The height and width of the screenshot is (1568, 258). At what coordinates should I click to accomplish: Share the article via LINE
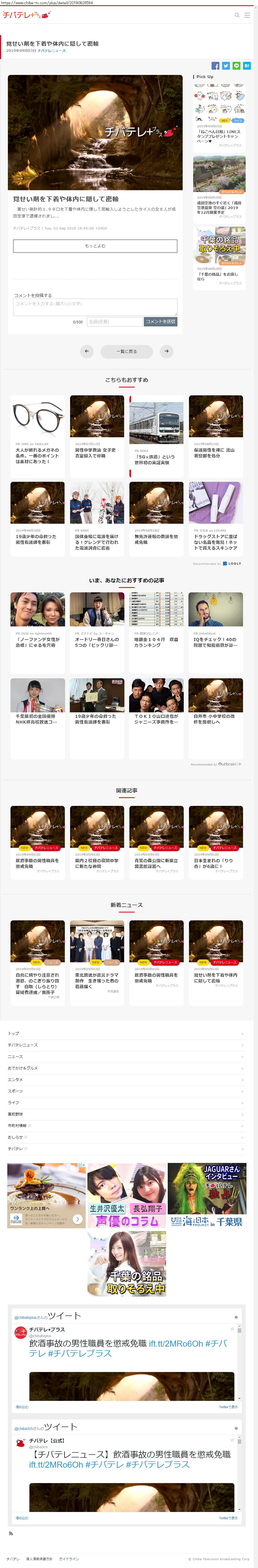coord(236,66)
